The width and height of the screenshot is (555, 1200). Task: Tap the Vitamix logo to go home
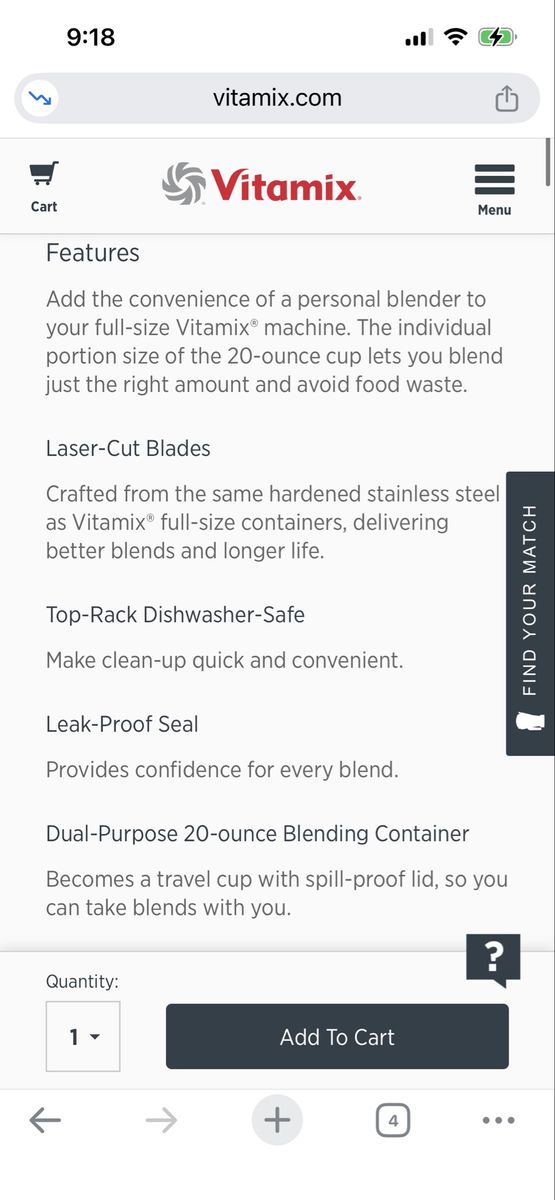coord(261,186)
